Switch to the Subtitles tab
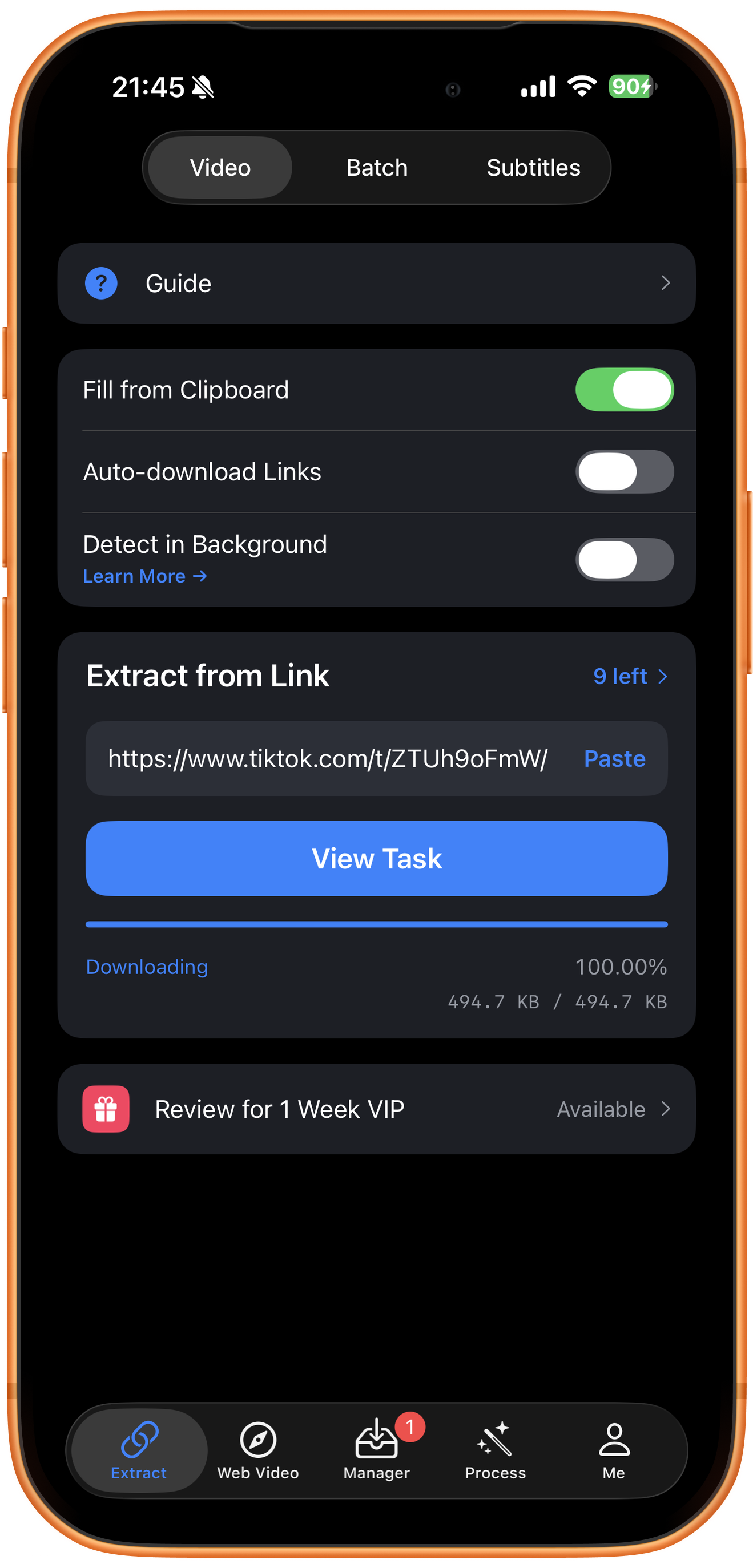Image resolution: width=753 pixels, height=1568 pixels. pos(533,167)
